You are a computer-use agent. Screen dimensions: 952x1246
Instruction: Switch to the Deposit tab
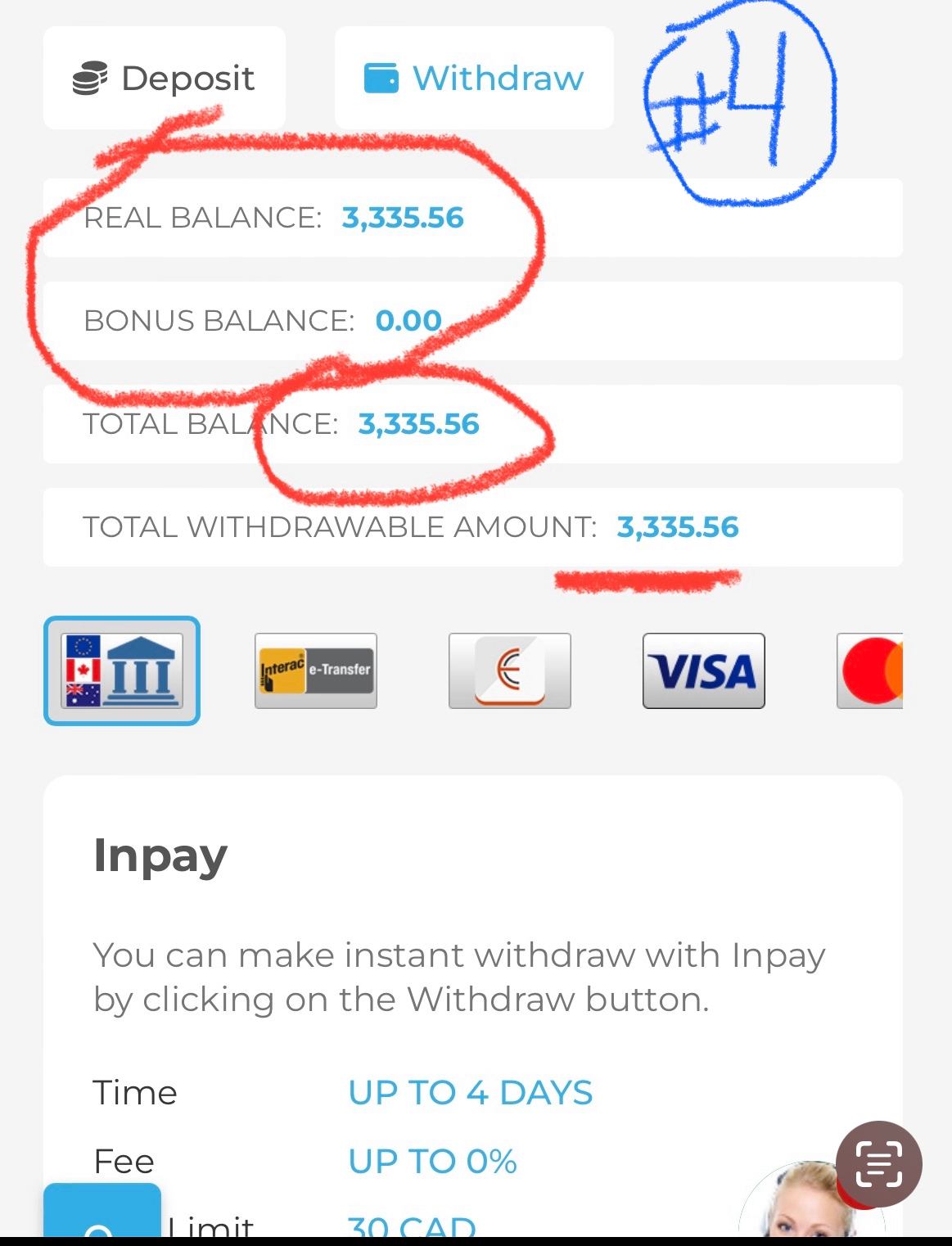click(164, 79)
